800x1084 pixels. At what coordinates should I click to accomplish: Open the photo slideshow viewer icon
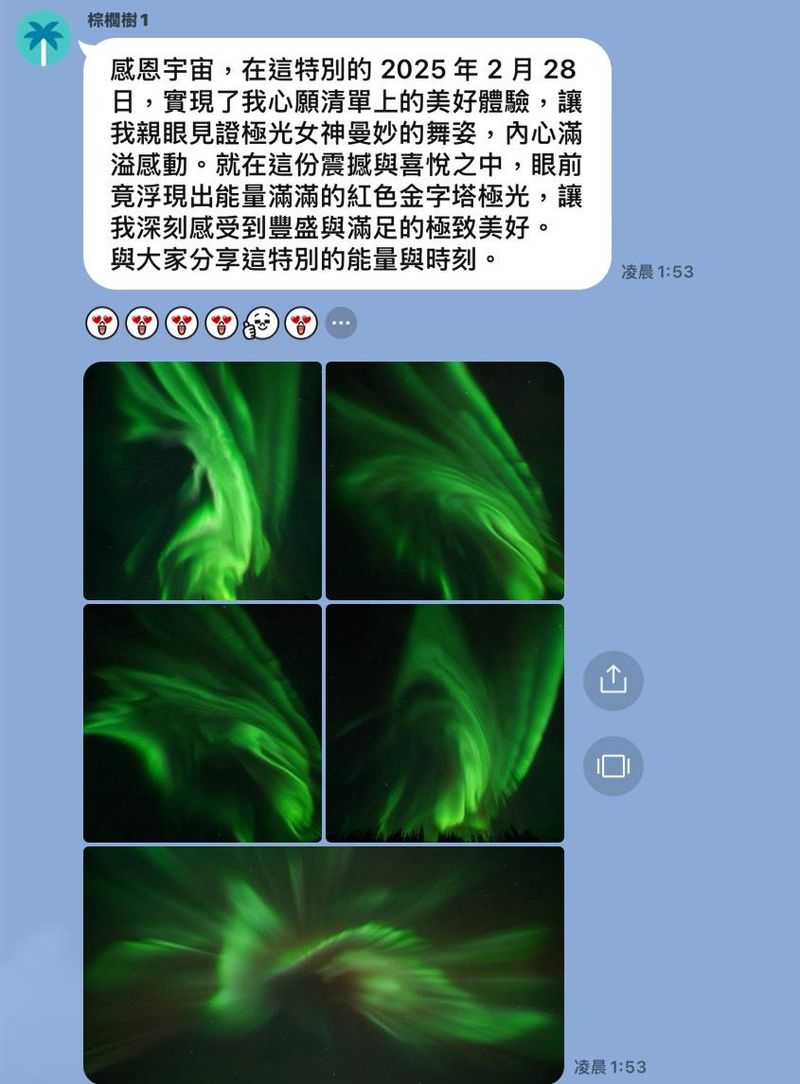(x=613, y=766)
